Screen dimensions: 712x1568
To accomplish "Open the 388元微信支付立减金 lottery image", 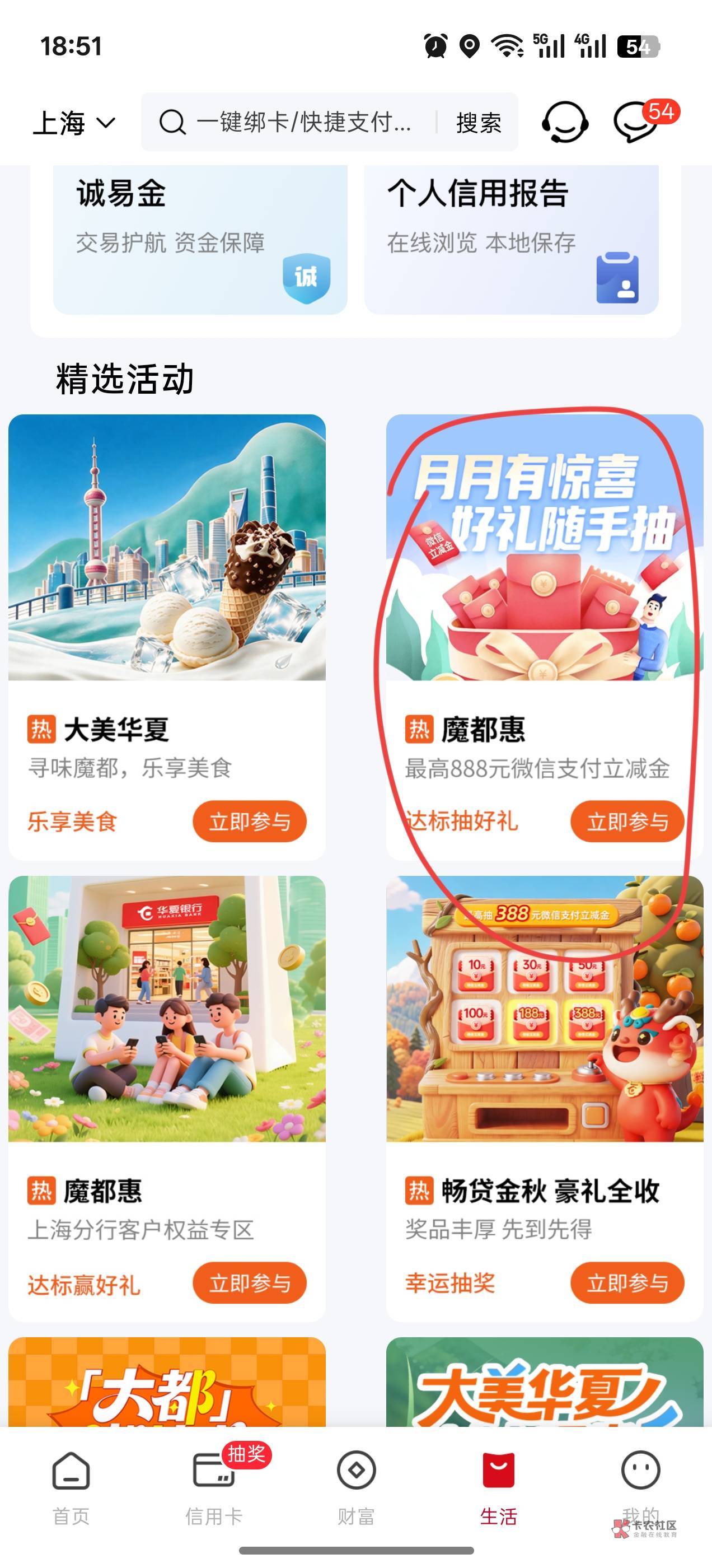I will (545, 1009).
